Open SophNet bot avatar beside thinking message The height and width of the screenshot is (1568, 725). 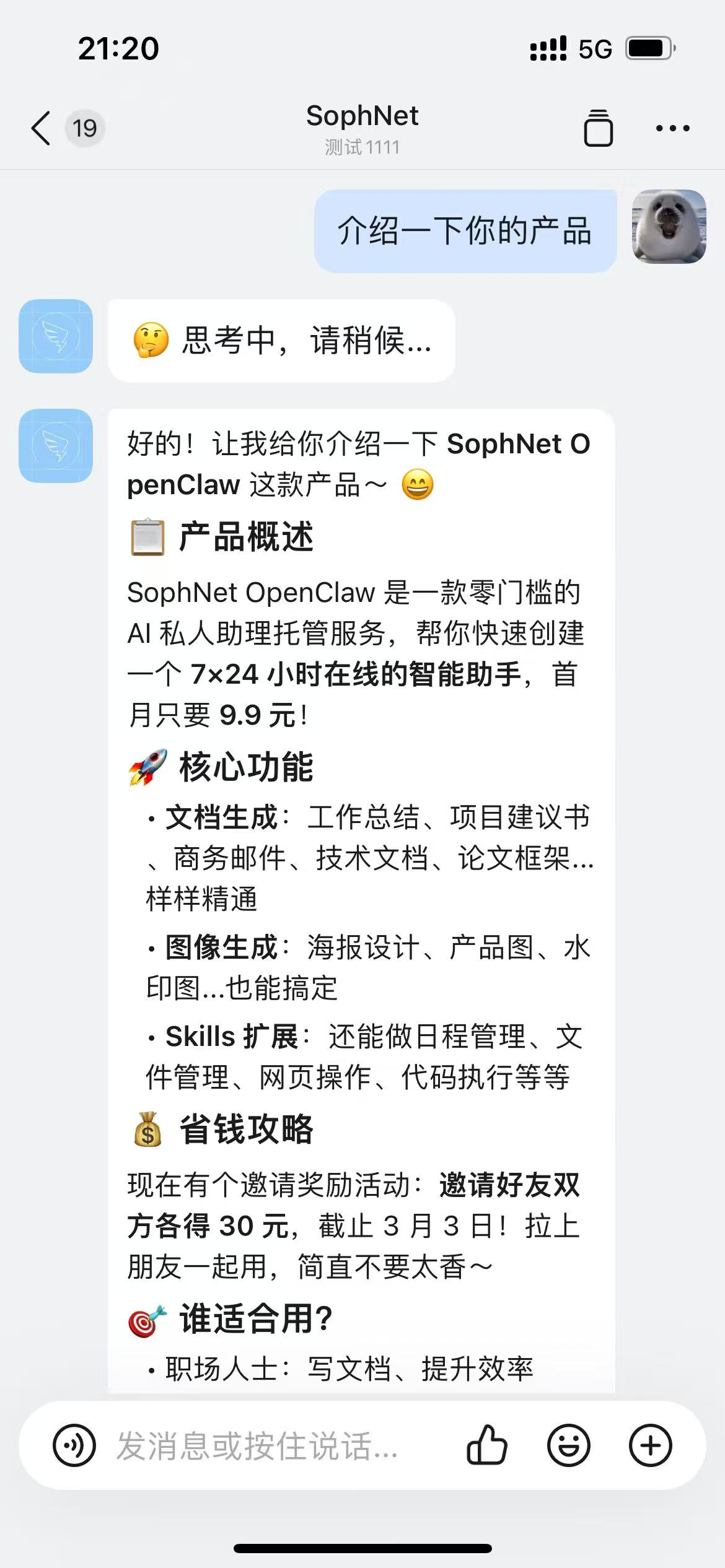(x=56, y=336)
